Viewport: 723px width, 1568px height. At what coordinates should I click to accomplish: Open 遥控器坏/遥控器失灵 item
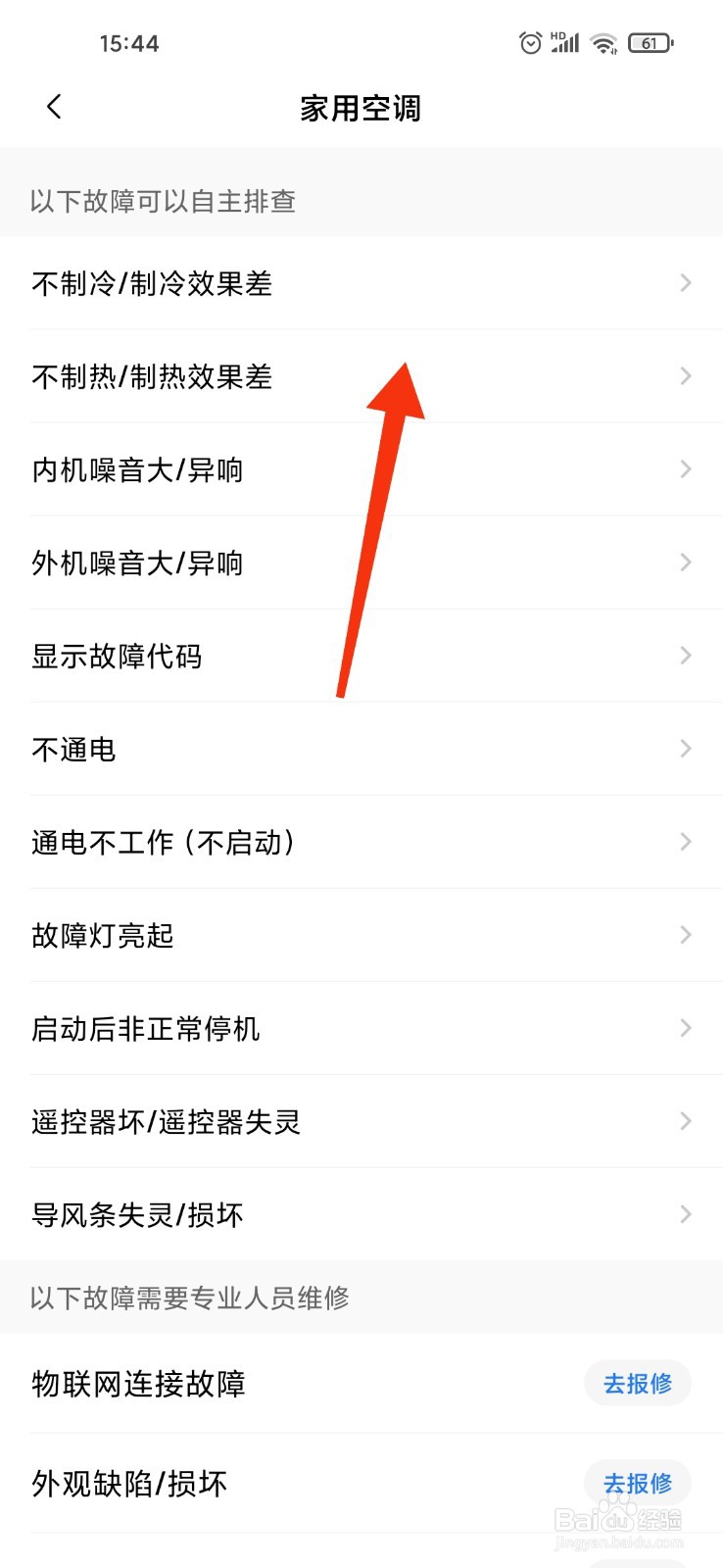tap(361, 1121)
